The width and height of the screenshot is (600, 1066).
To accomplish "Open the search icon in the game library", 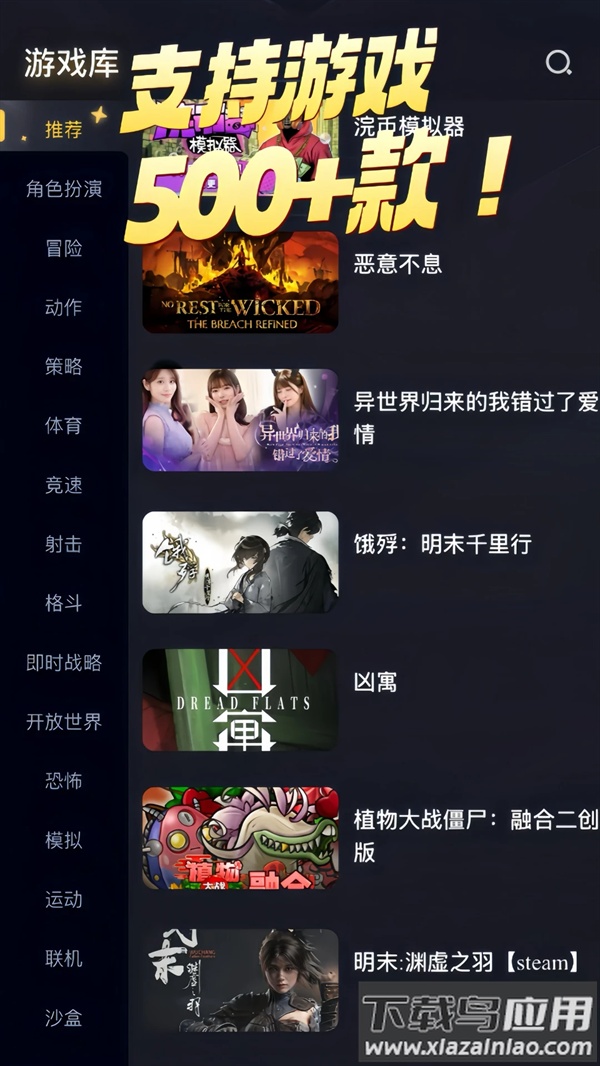I will click(558, 63).
